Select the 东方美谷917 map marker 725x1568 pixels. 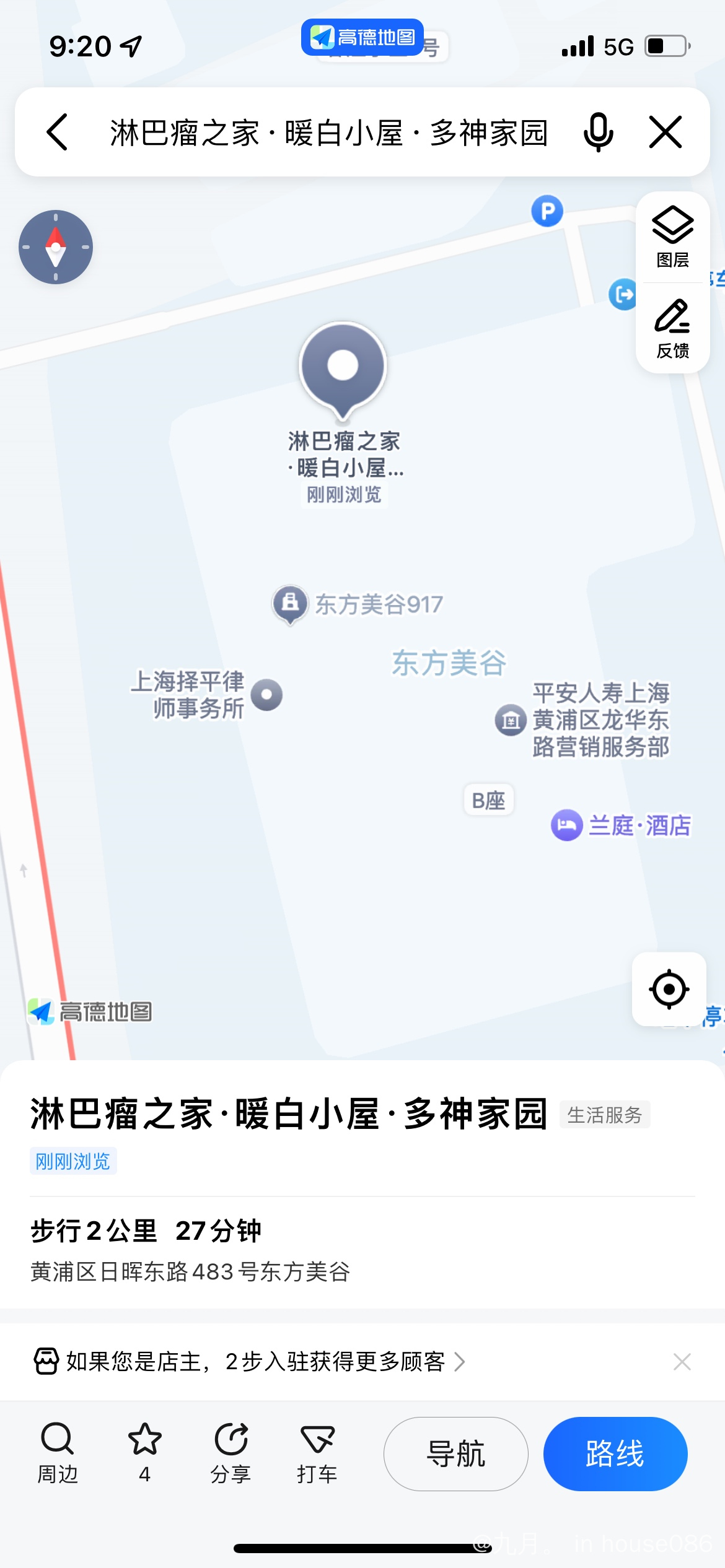click(x=358, y=604)
